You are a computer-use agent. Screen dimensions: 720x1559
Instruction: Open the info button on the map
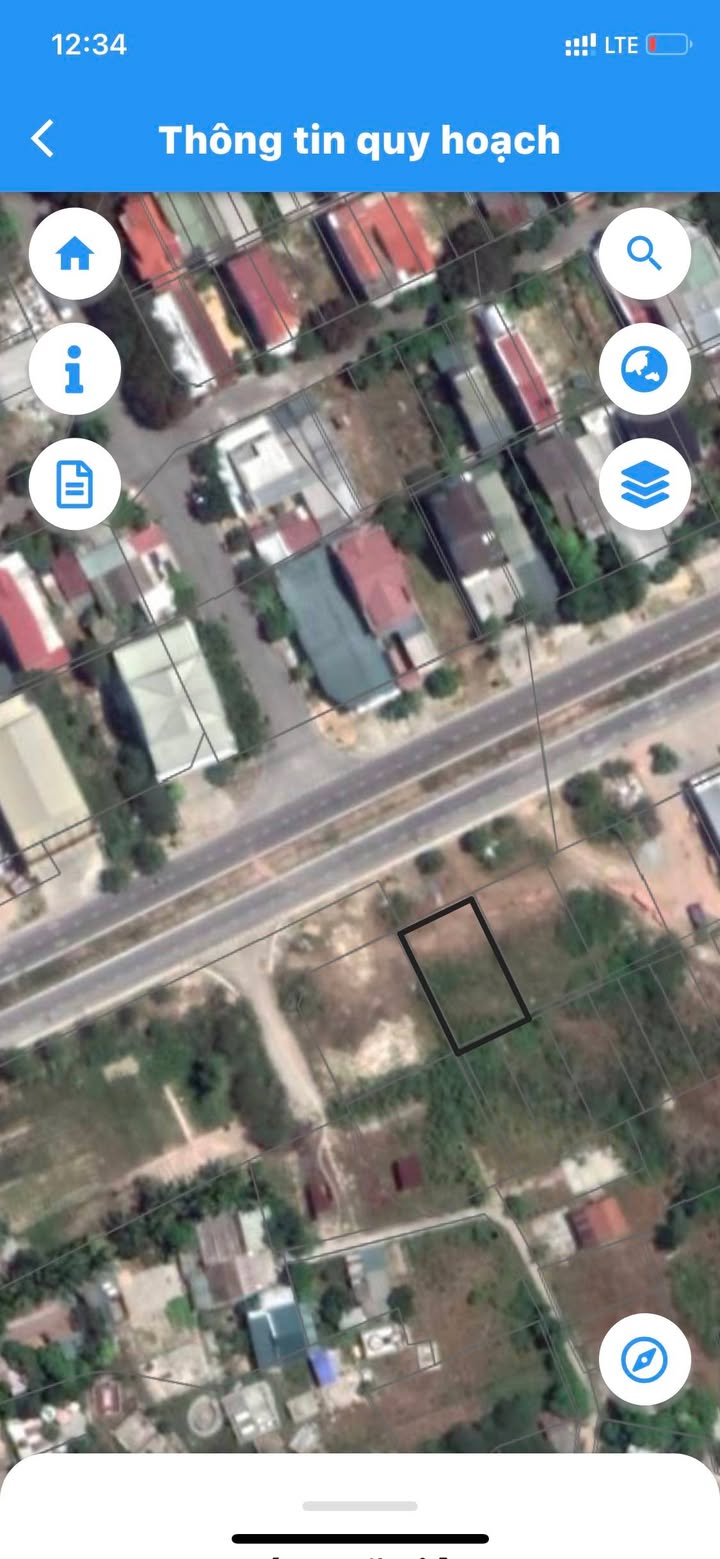[75, 369]
